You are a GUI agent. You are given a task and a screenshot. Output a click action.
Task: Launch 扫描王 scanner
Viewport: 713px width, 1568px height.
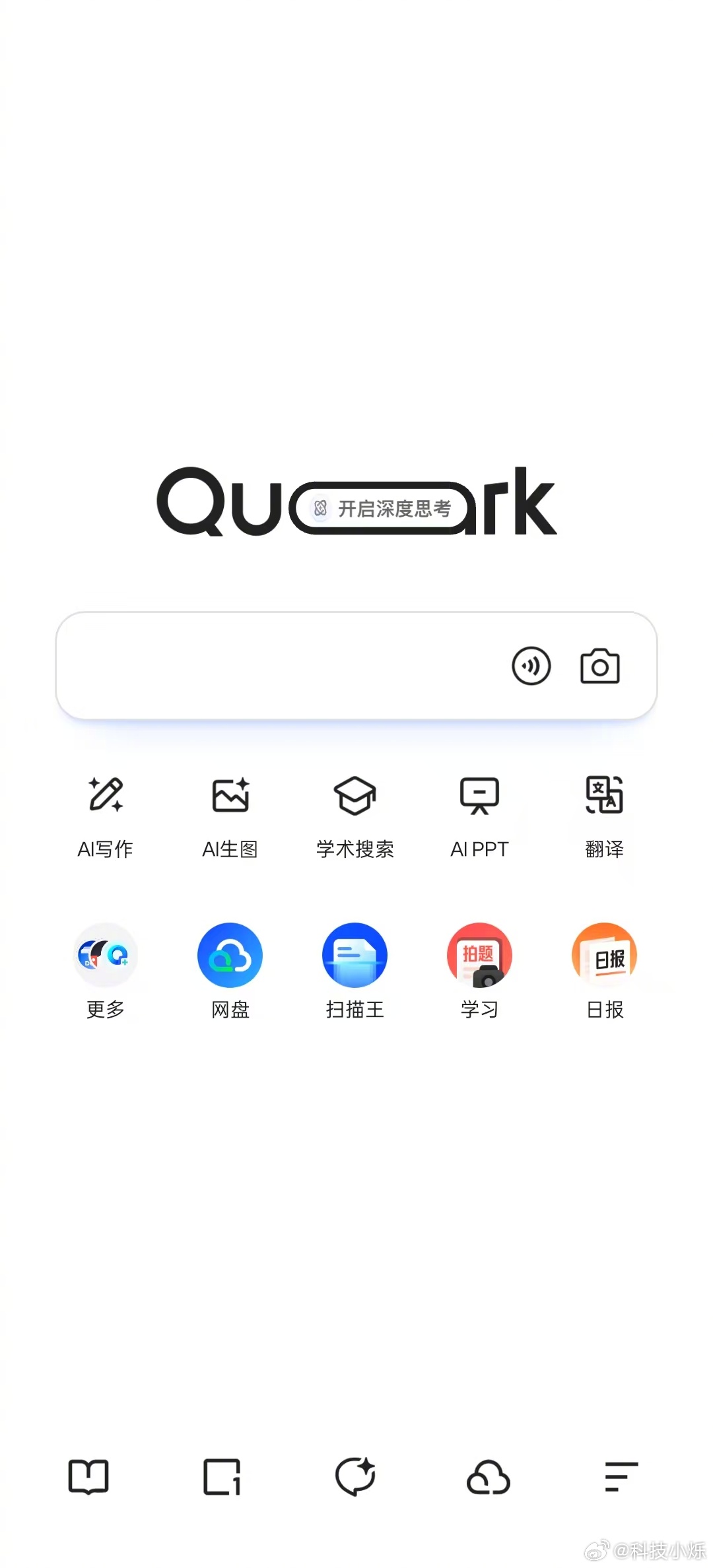pos(355,971)
